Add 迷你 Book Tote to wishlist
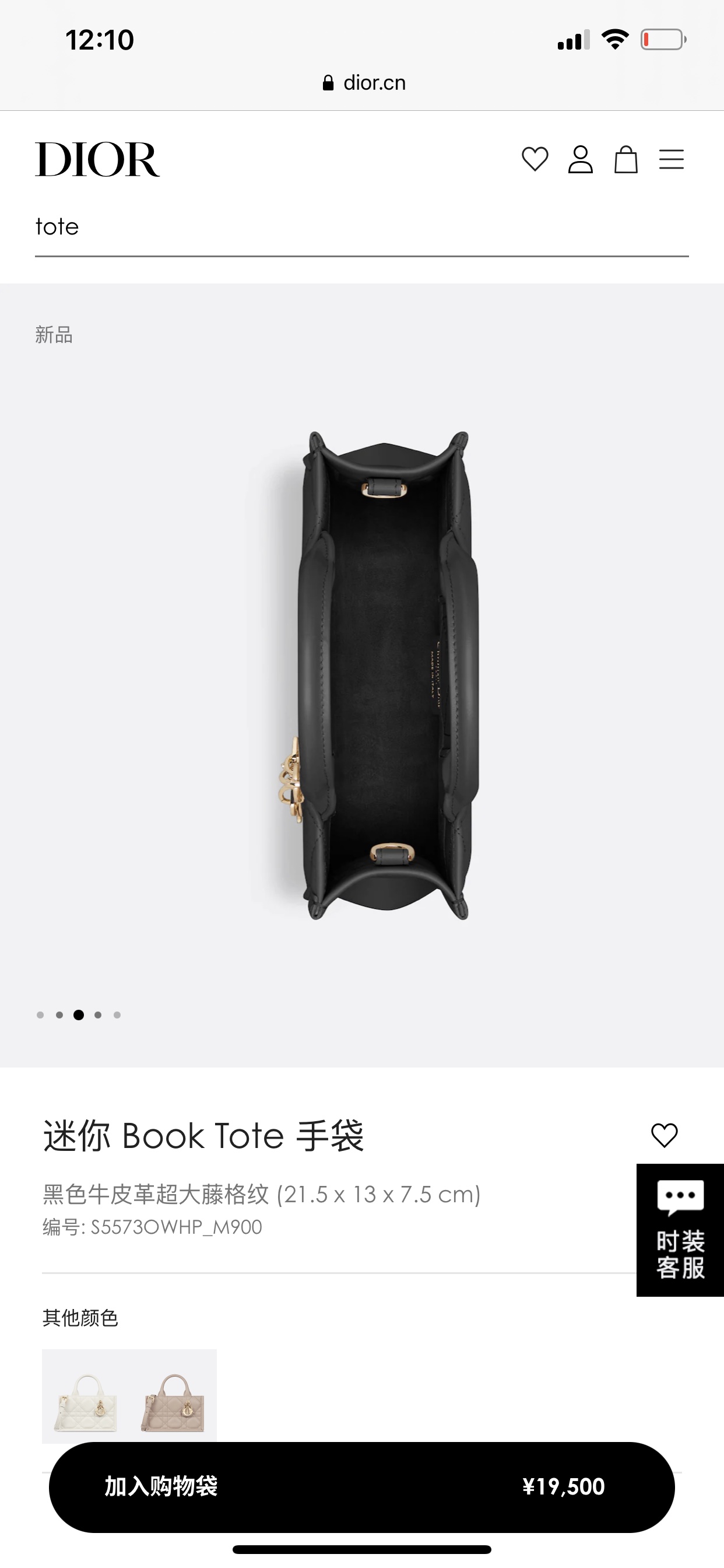The width and height of the screenshot is (724, 1568). pos(664,1135)
